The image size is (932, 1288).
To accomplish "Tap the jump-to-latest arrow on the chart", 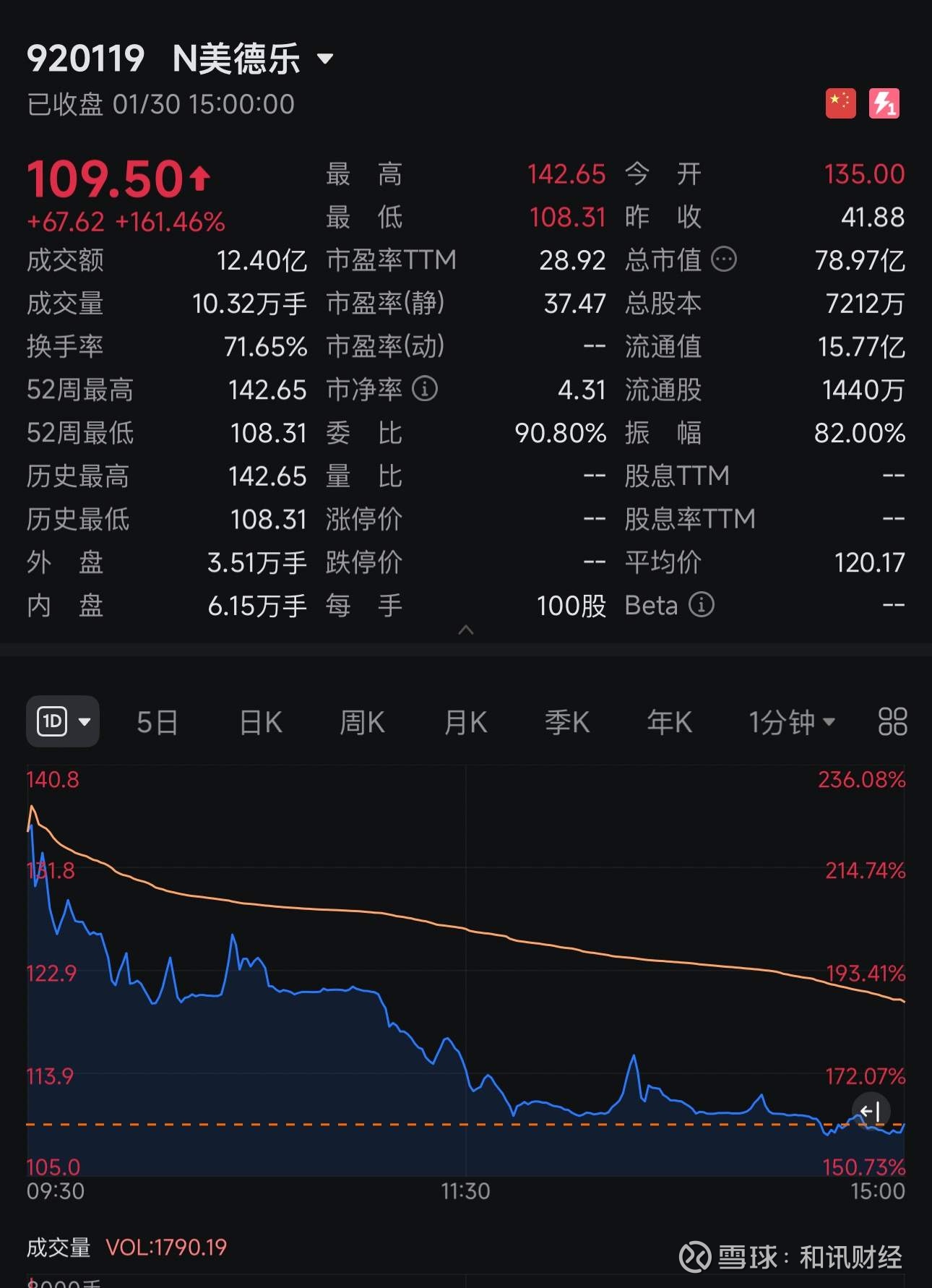I will [x=871, y=1111].
